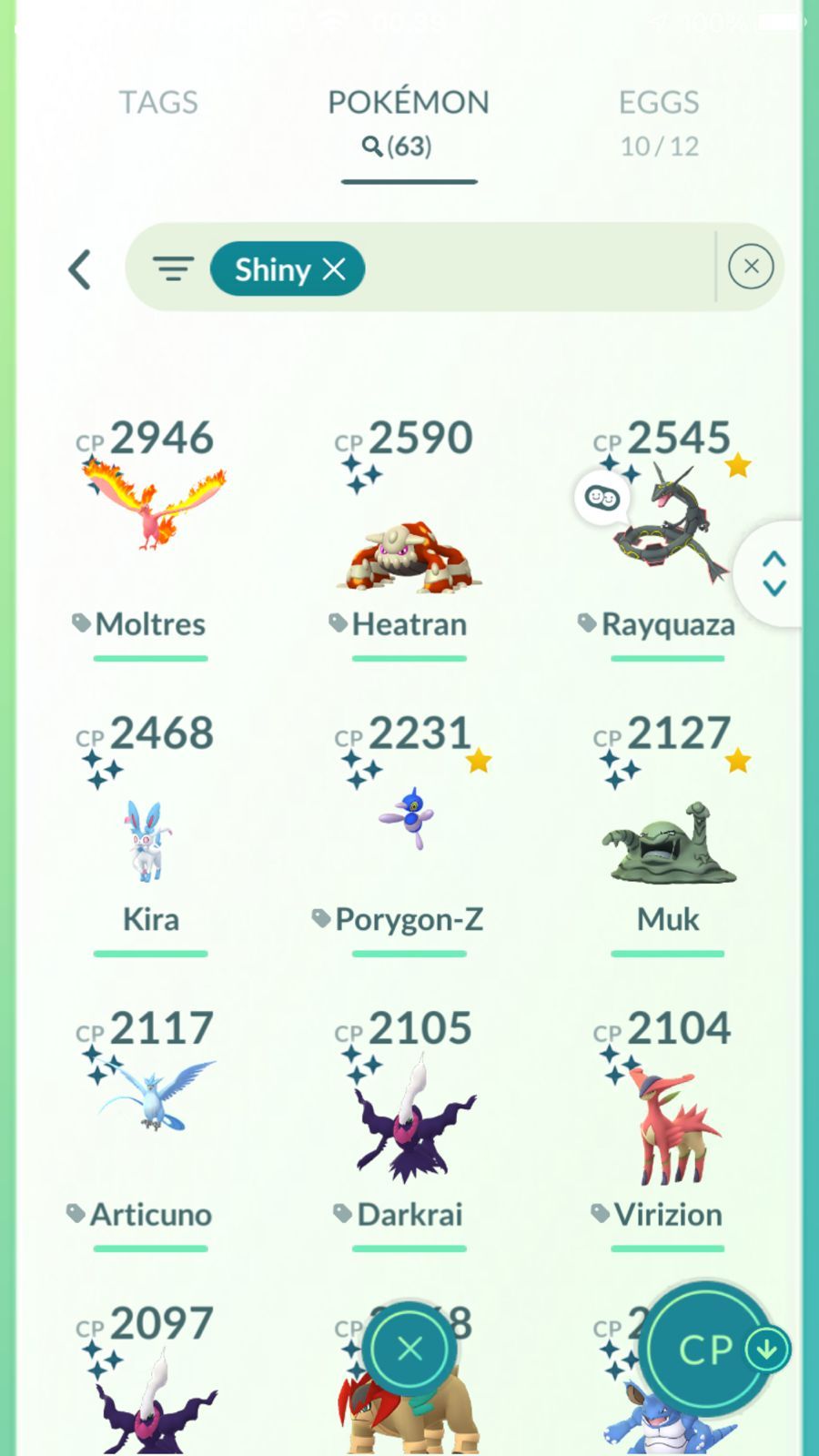
Task: Switch to the TAGS tab
Action: click(x=158, y=103)
